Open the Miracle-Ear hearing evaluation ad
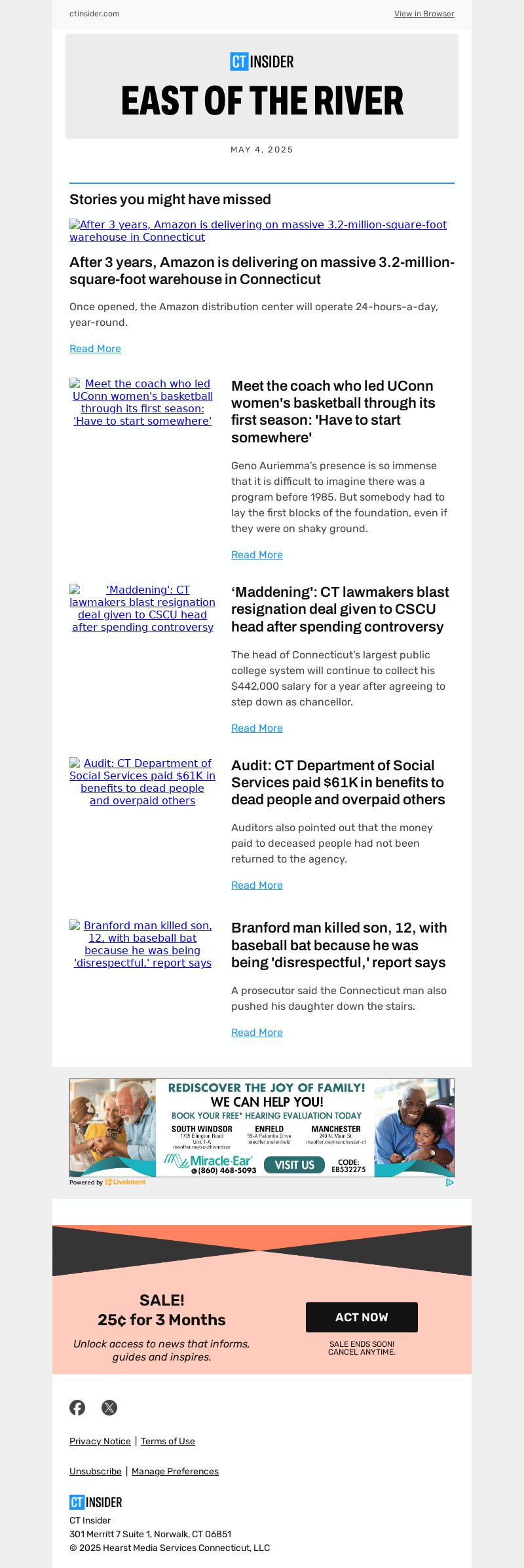This screenshot has width=524, height=1568. pos(262,1128)
